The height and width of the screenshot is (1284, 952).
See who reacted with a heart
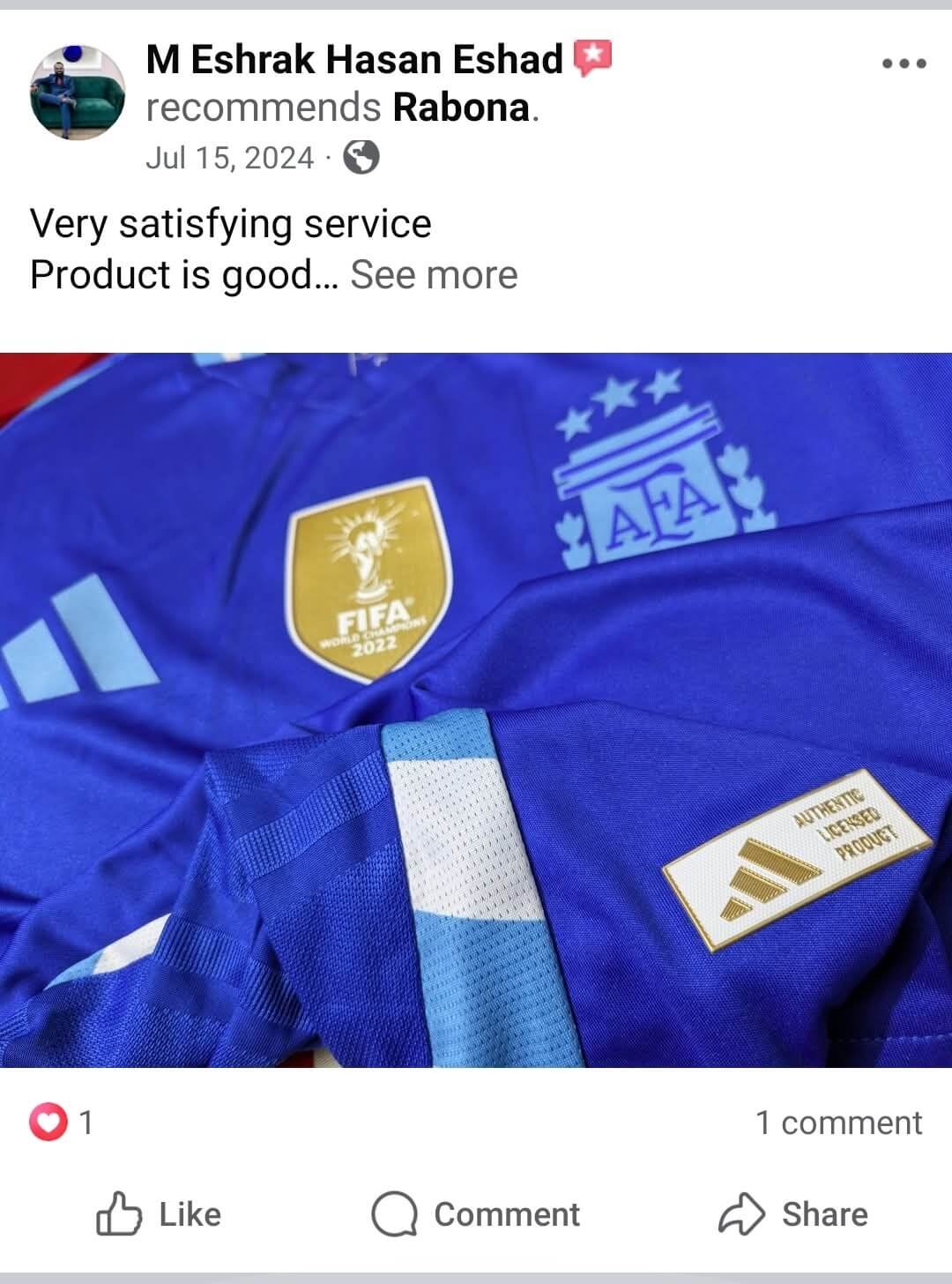click(61, 1123)
